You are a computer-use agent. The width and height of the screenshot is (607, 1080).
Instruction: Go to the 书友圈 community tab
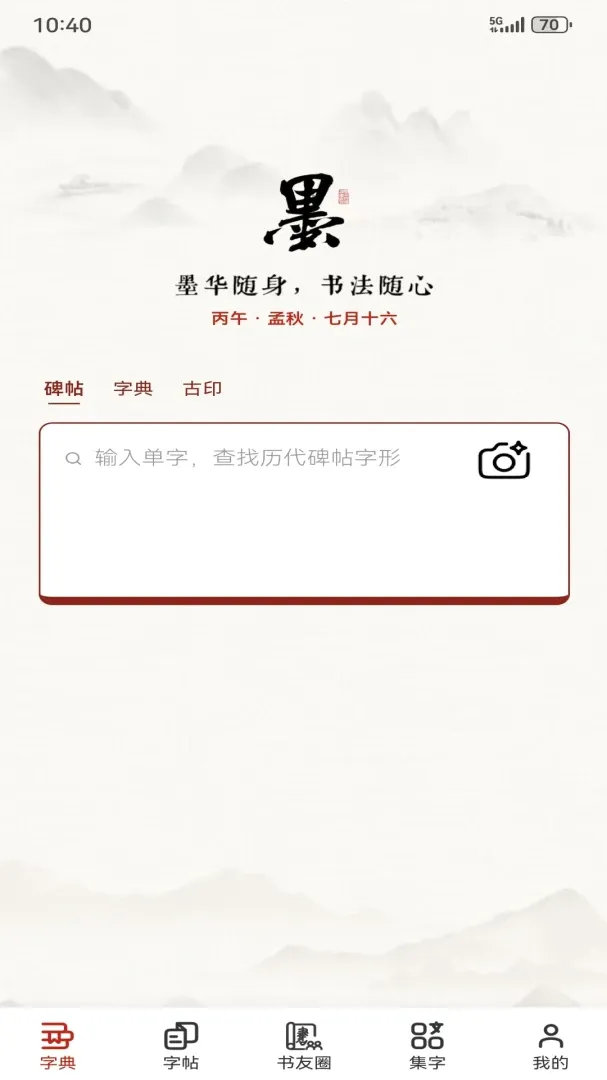tap(304, 1046)
